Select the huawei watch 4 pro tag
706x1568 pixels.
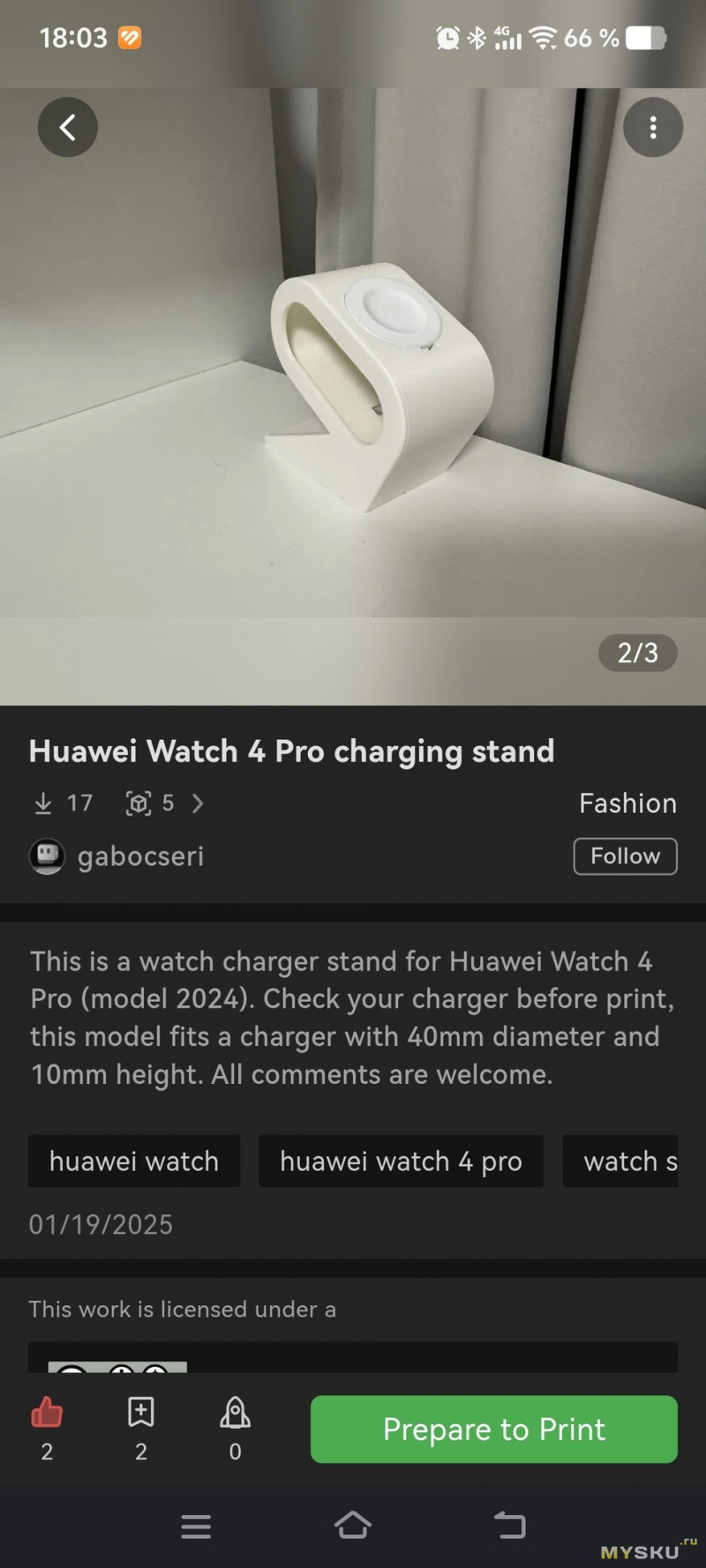pyautogui.click(x=401, y=1161)
